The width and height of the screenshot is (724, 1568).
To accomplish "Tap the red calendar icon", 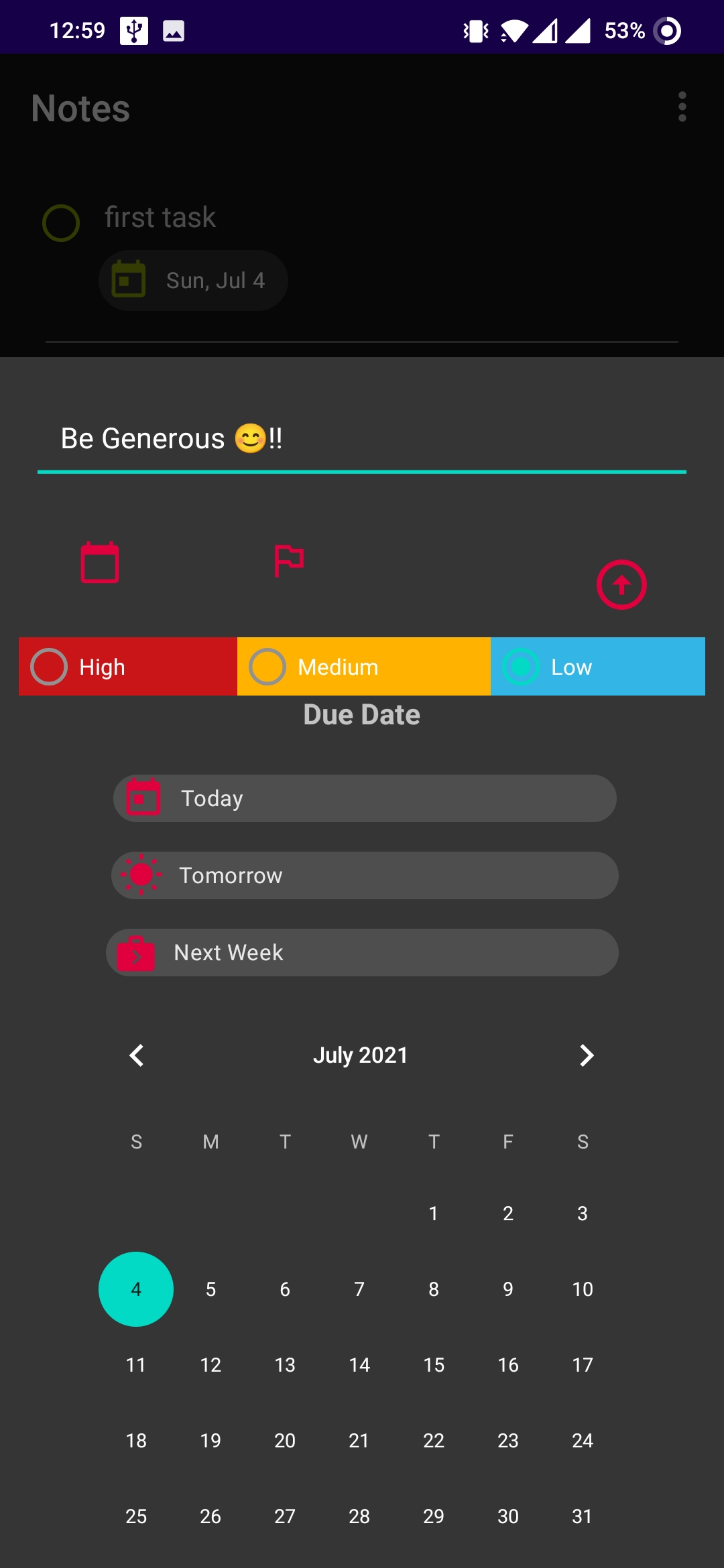I will [100, 562].
